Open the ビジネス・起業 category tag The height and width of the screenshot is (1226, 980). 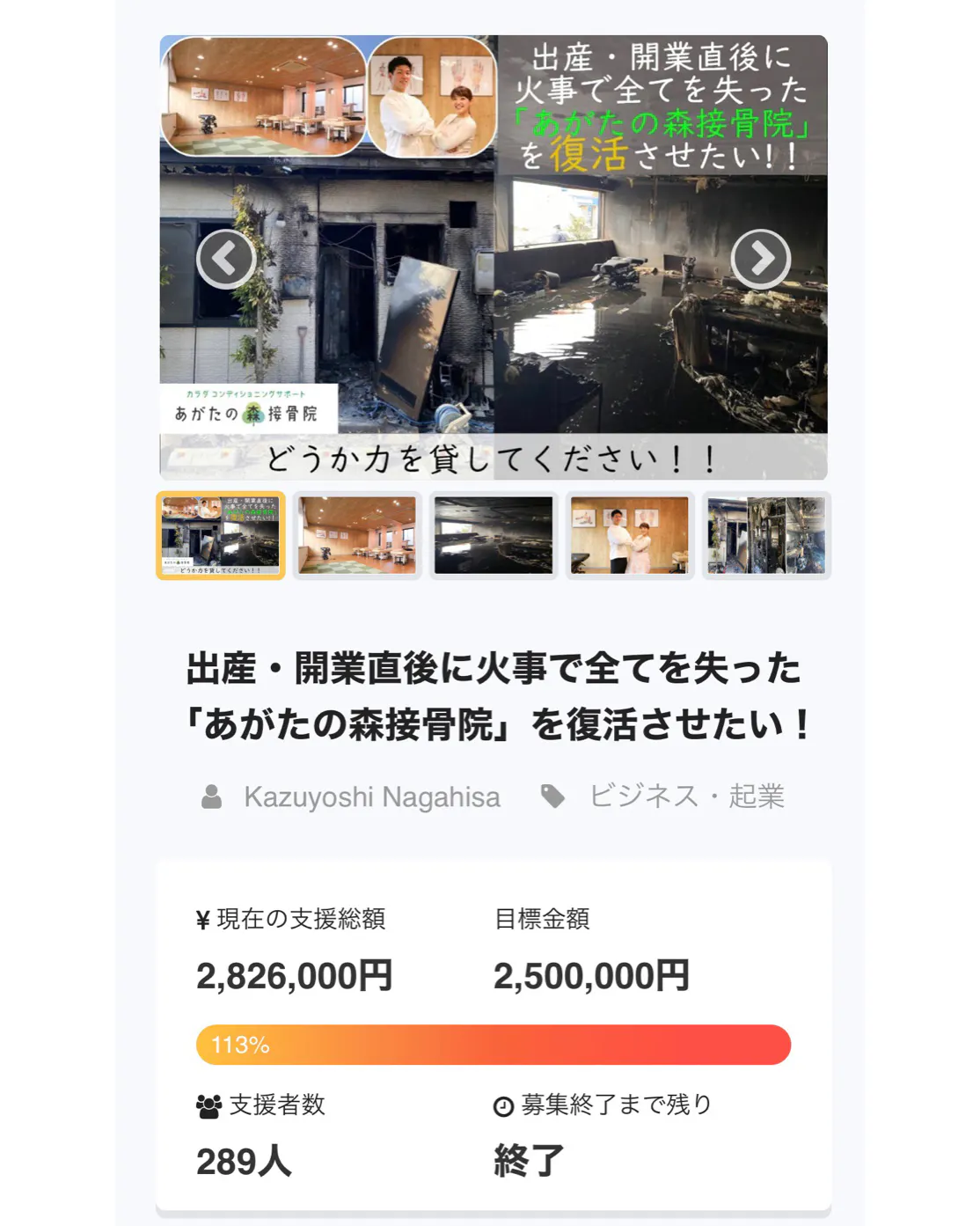point(685,797)
